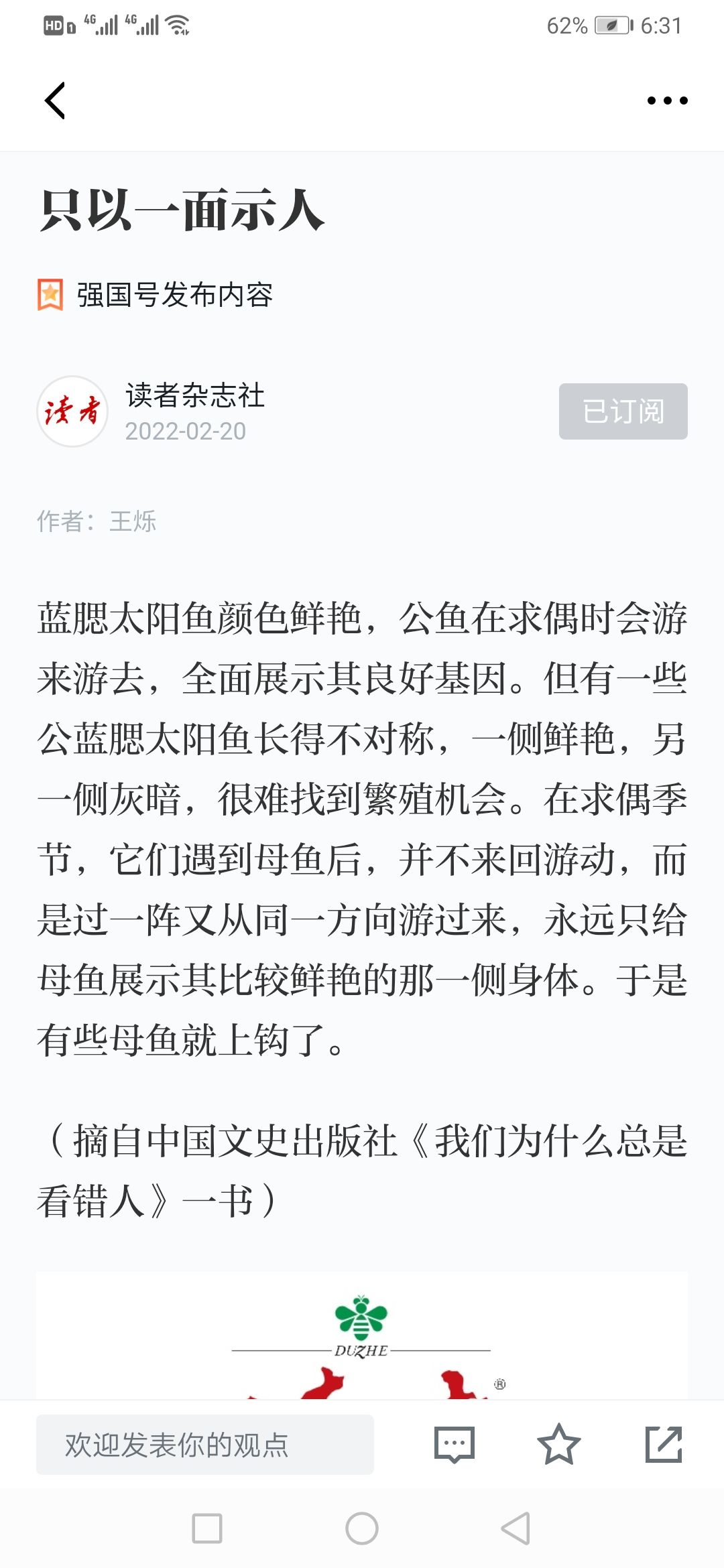Open the three-dot overflow menu
This screenshot has width=724, height=1568.
[x=667, y=101]
